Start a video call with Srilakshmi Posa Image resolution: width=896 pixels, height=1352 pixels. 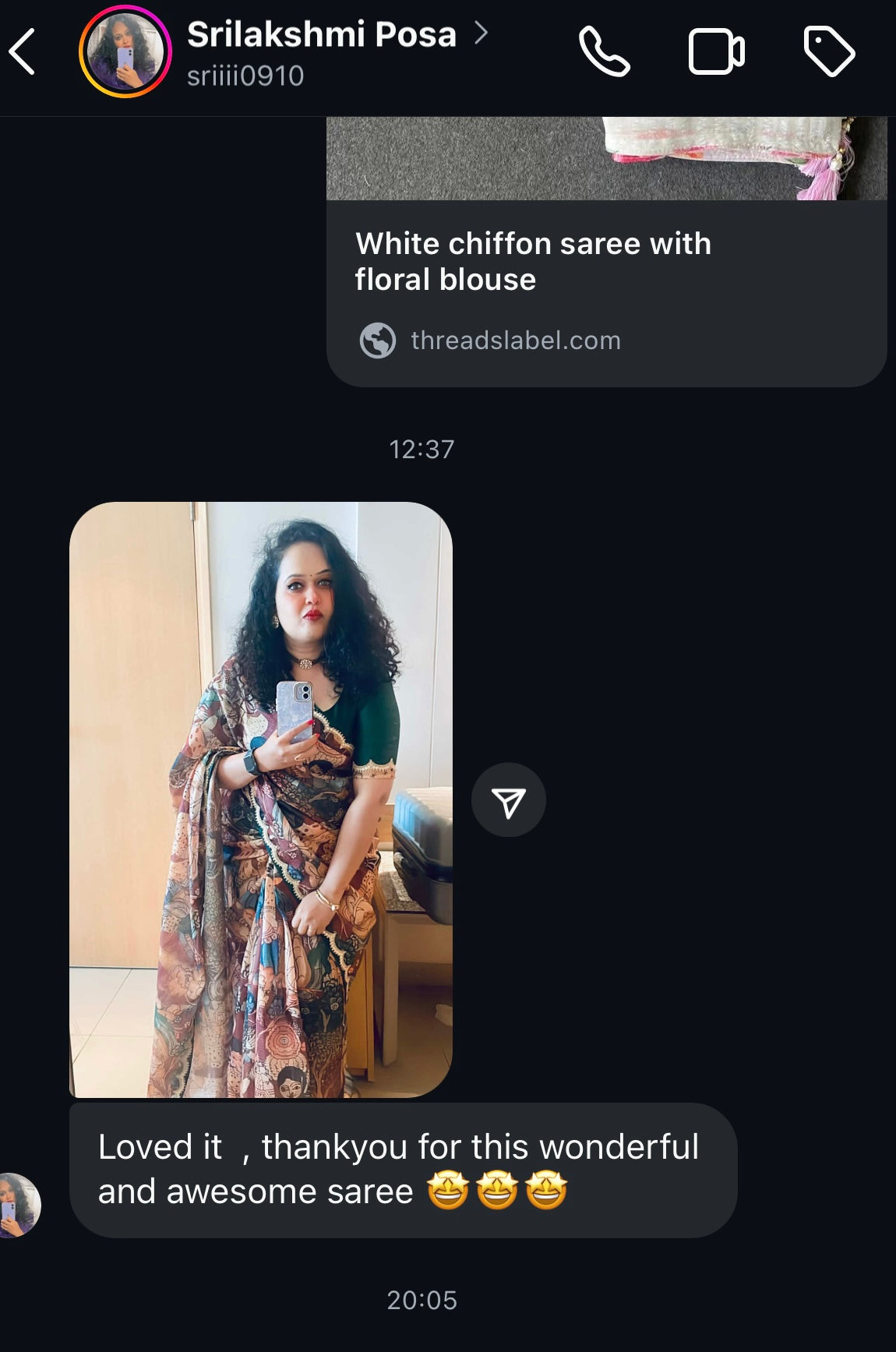click(716, 52)
